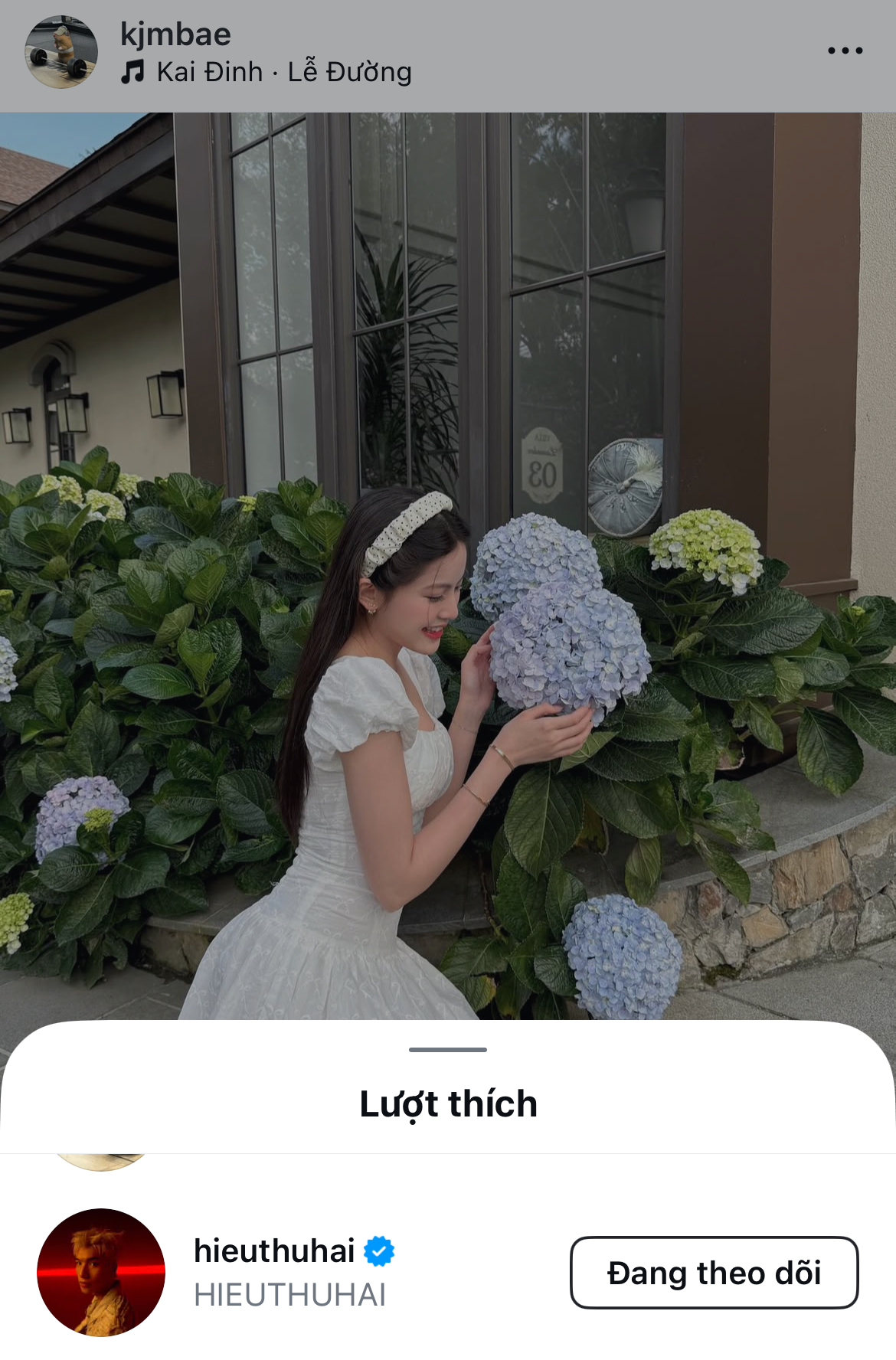Open hieuthuhai's profile from the likes list
This screenshot has height=1360, width=896.
point(274,1251)
